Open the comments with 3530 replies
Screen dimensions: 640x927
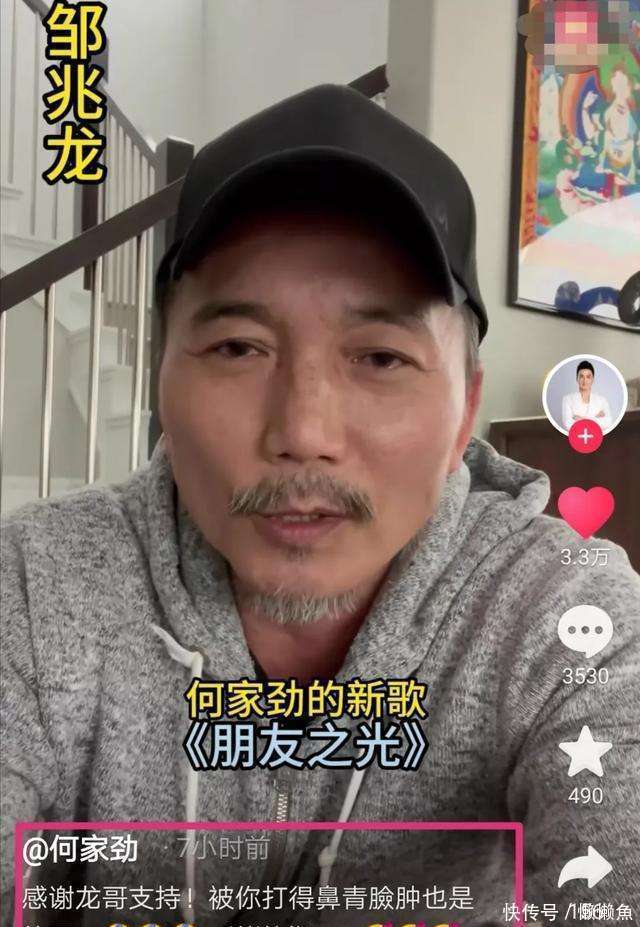585,631
